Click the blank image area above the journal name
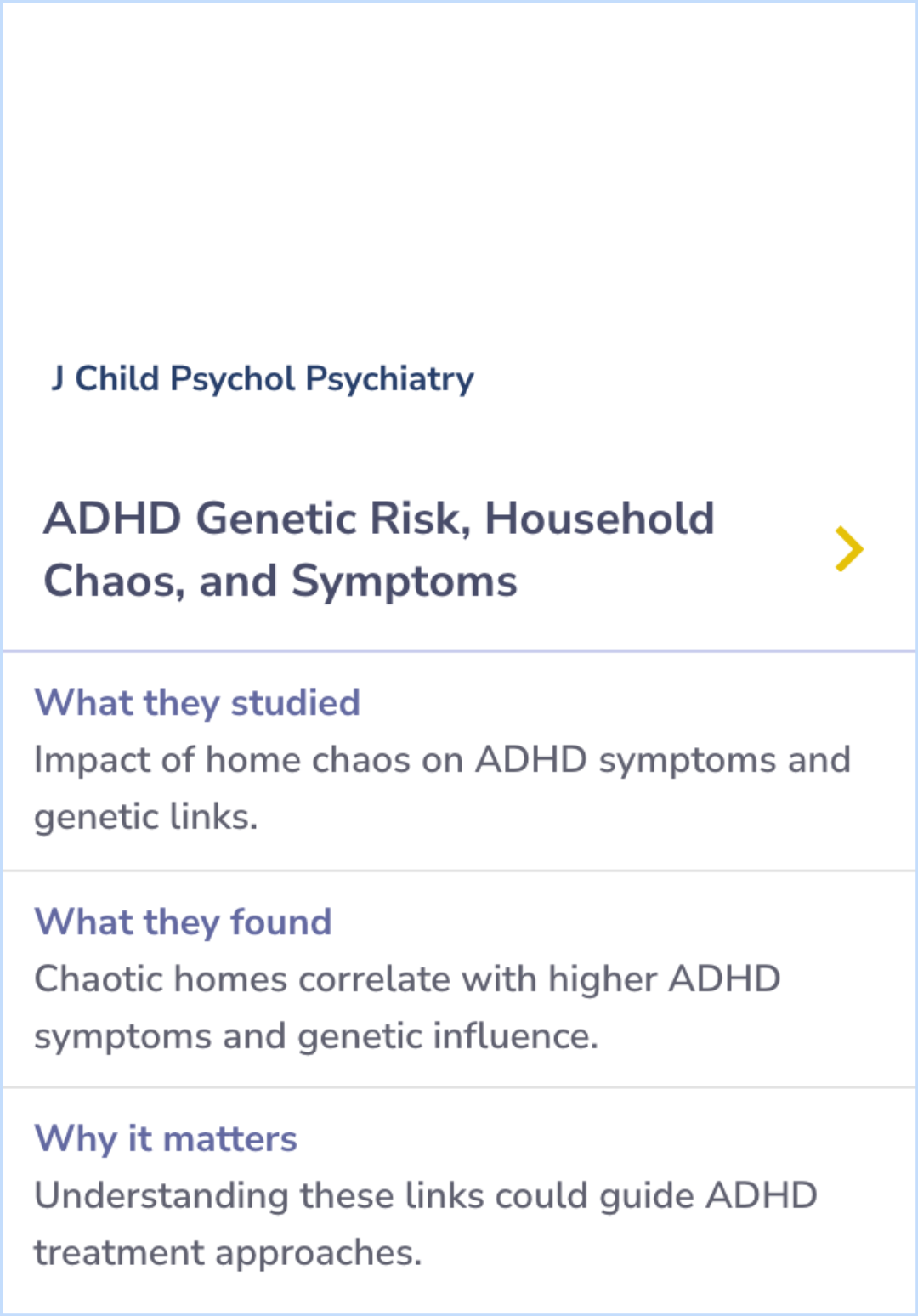918x1316 pixels. pos(459,170)
